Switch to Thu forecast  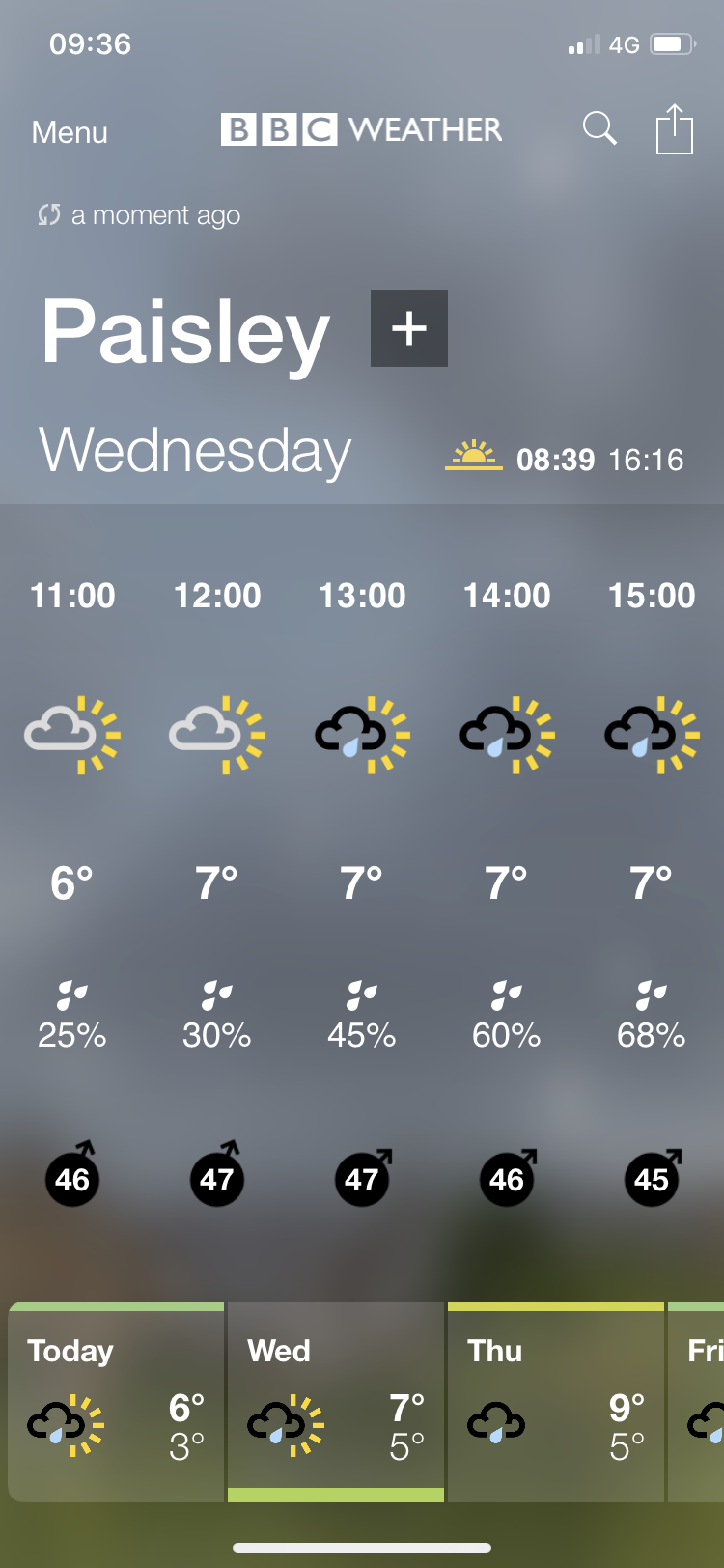556,1402
